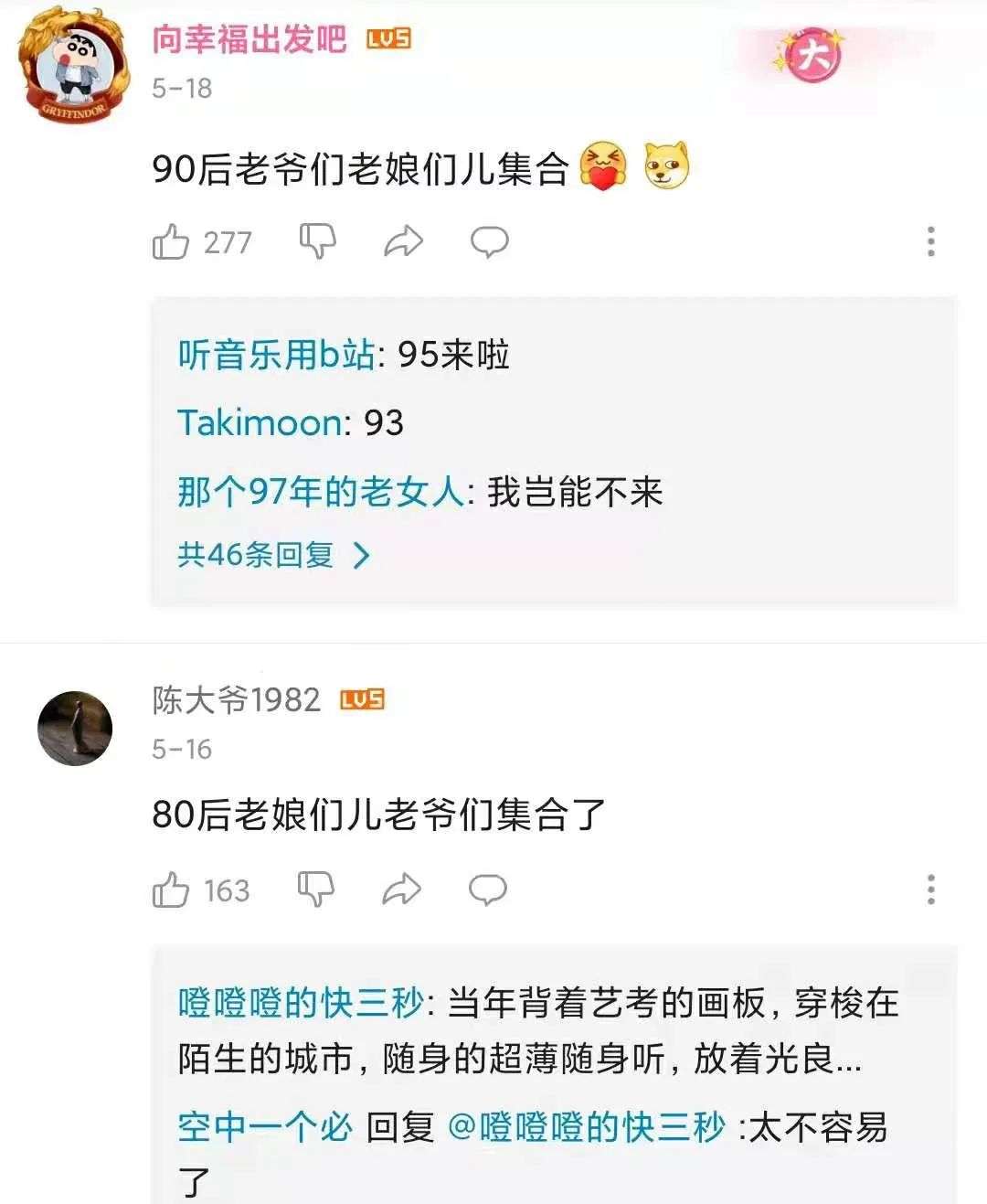Viewport: 987px width, 1204px height.
Task: Reply to the 90后老爷们 comment
Action: pos(490,241)
